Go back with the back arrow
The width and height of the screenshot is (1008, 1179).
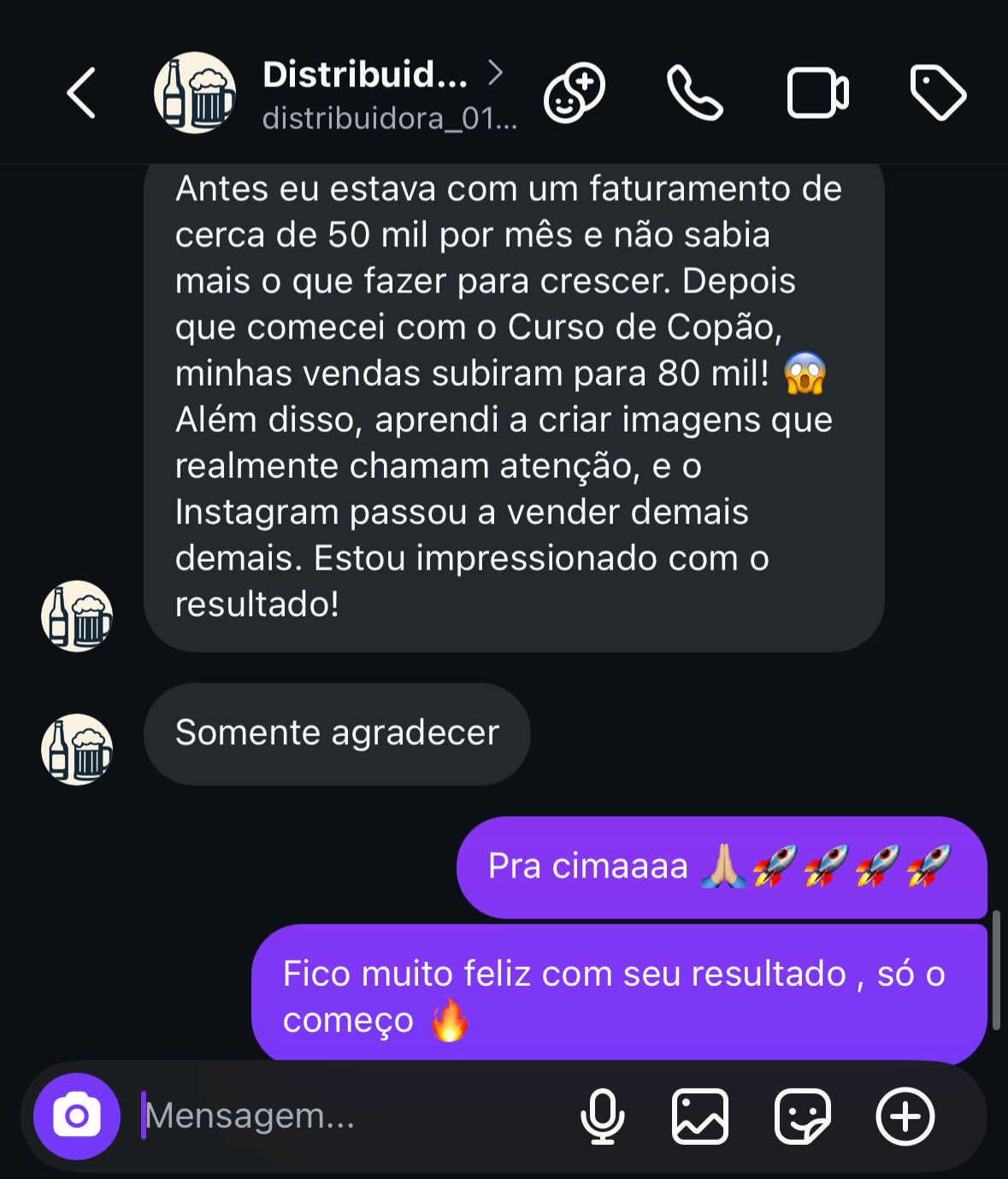81,93
